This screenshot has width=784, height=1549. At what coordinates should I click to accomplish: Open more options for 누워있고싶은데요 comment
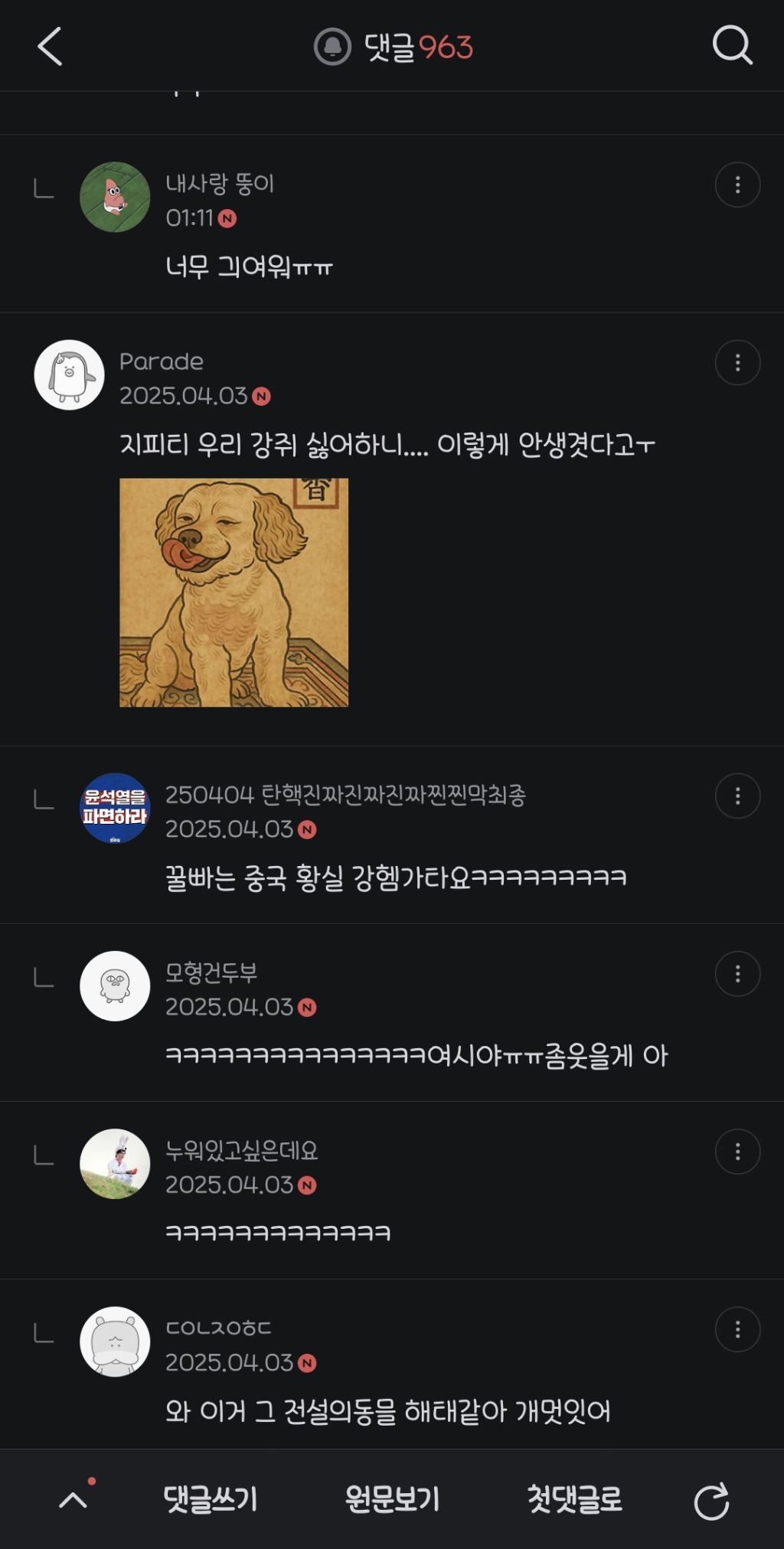click(x=737, y=1152)
